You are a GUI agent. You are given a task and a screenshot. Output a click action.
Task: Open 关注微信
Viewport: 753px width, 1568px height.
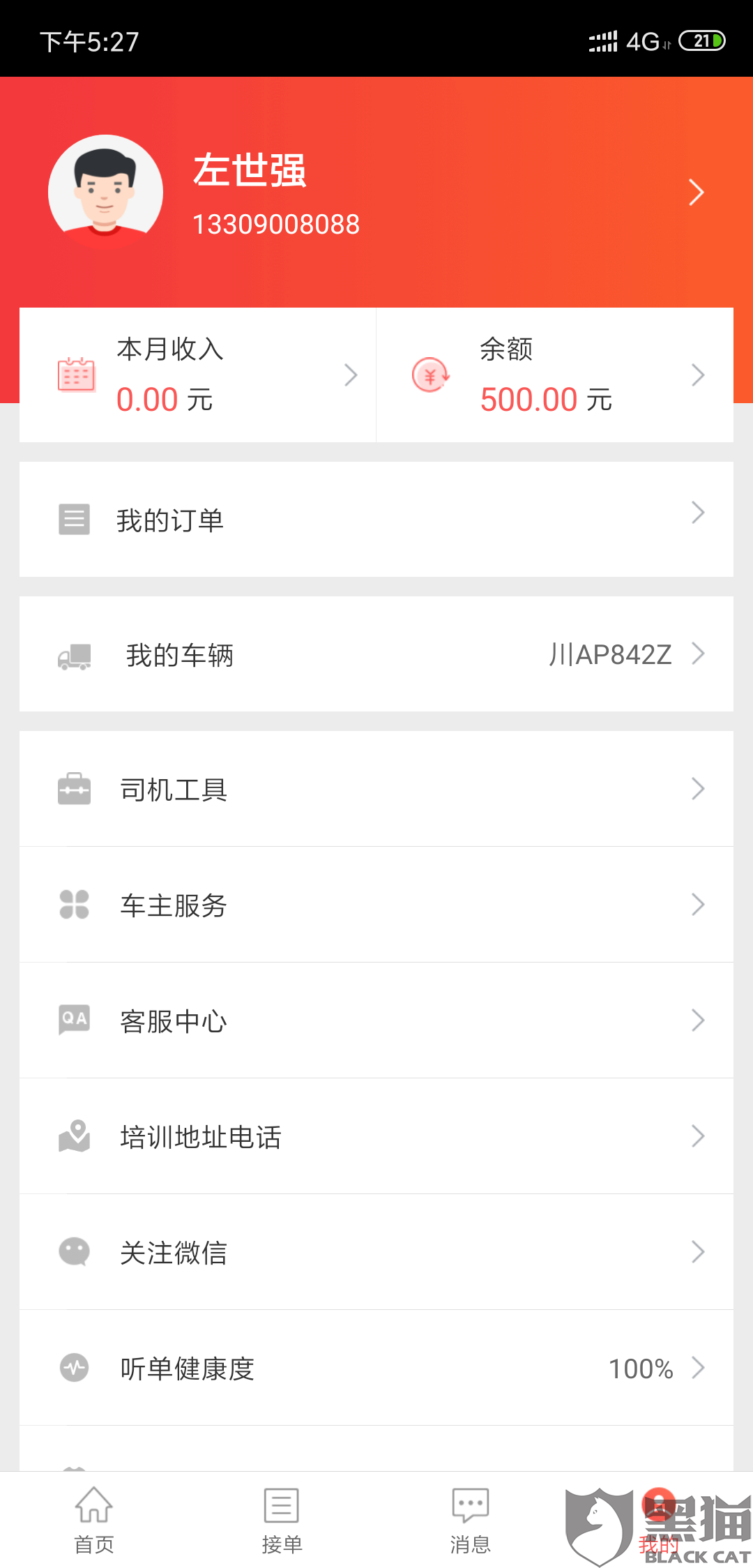tap(376, 1252)
